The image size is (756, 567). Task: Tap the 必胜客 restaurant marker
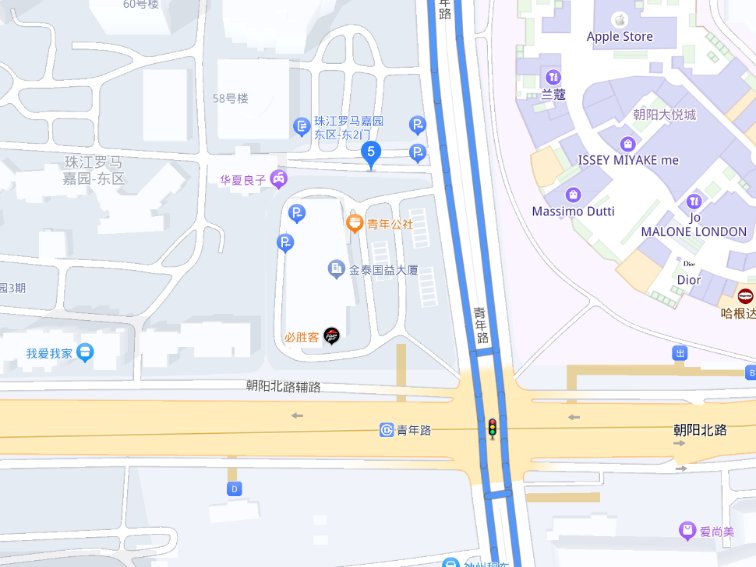coord(331,336)
